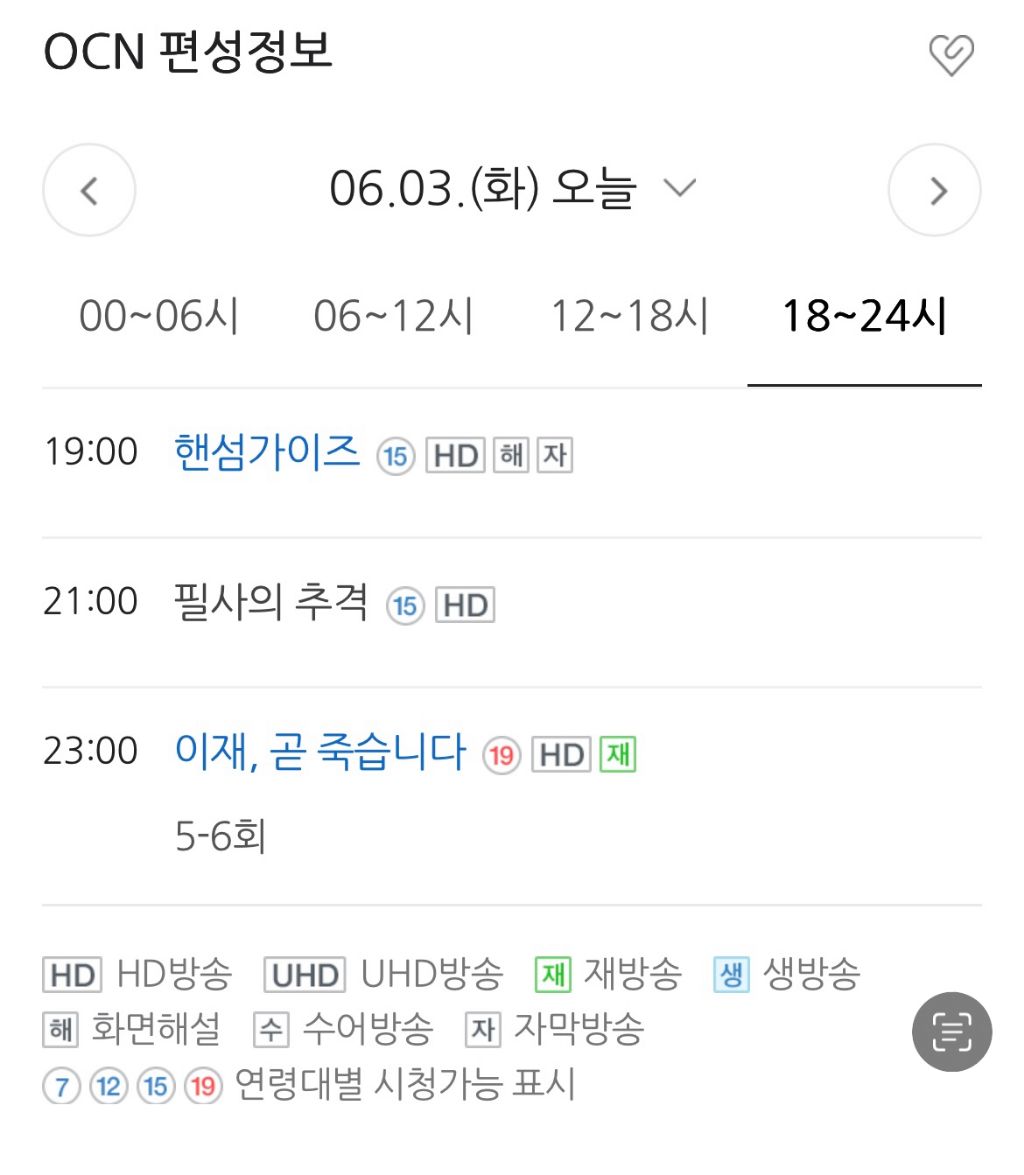Click the green 재 rerun badge beside 이재, 곧 죽습니다
This screenshot has width=1024, height=1175.
pos(616,755)
